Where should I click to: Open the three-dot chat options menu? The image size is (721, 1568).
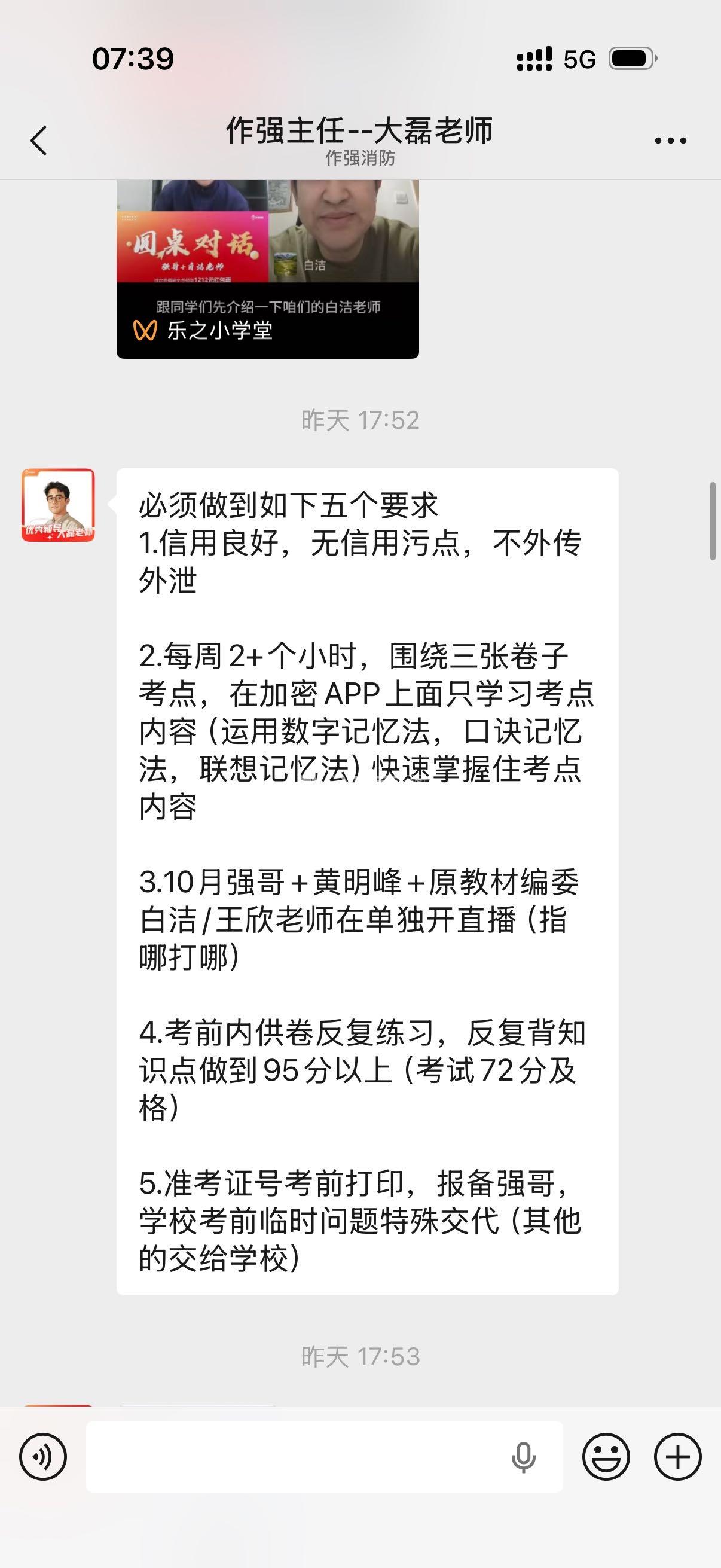670,141
